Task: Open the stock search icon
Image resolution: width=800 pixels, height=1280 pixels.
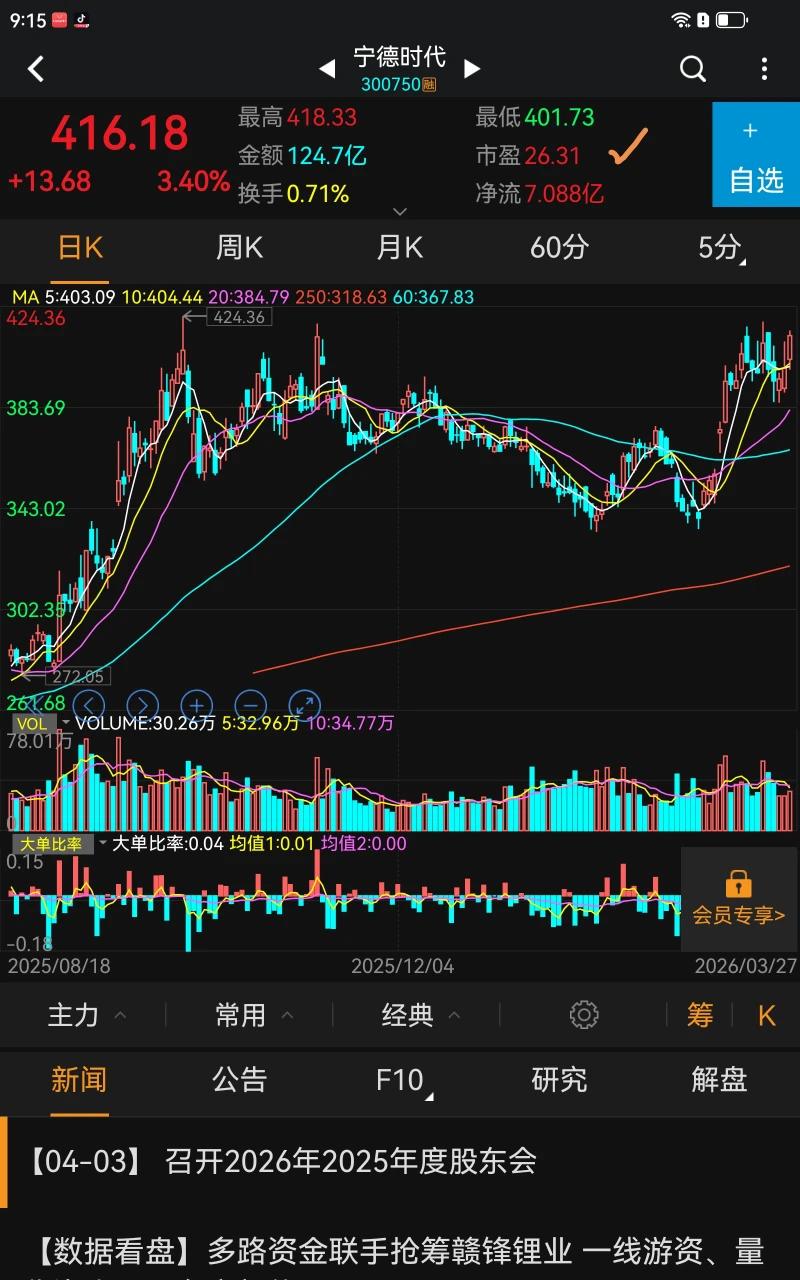Action: point(693,68)
